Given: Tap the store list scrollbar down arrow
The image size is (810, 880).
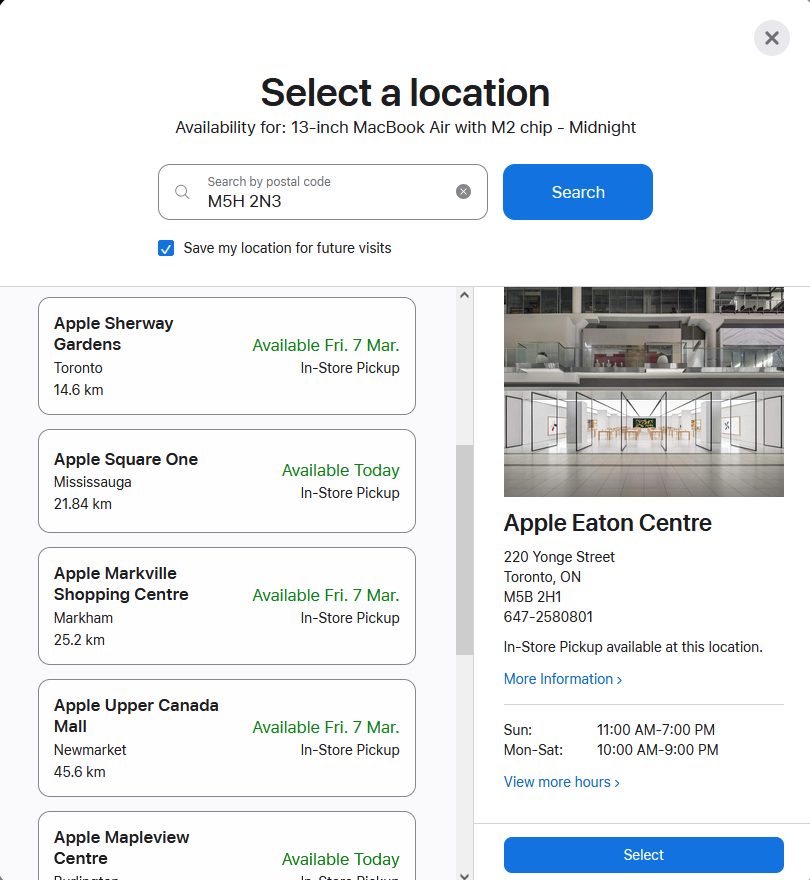Looking at the screenshot, I should 464,875.
